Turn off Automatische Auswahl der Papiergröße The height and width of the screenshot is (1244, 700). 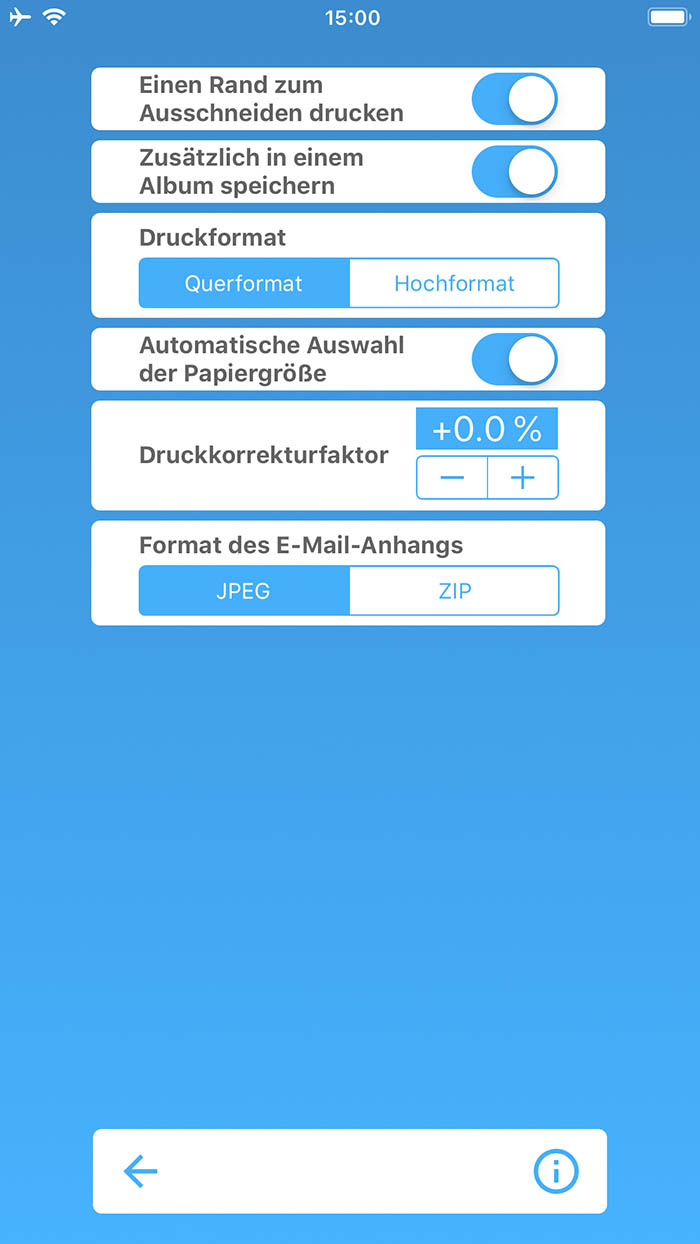point(514,359)
